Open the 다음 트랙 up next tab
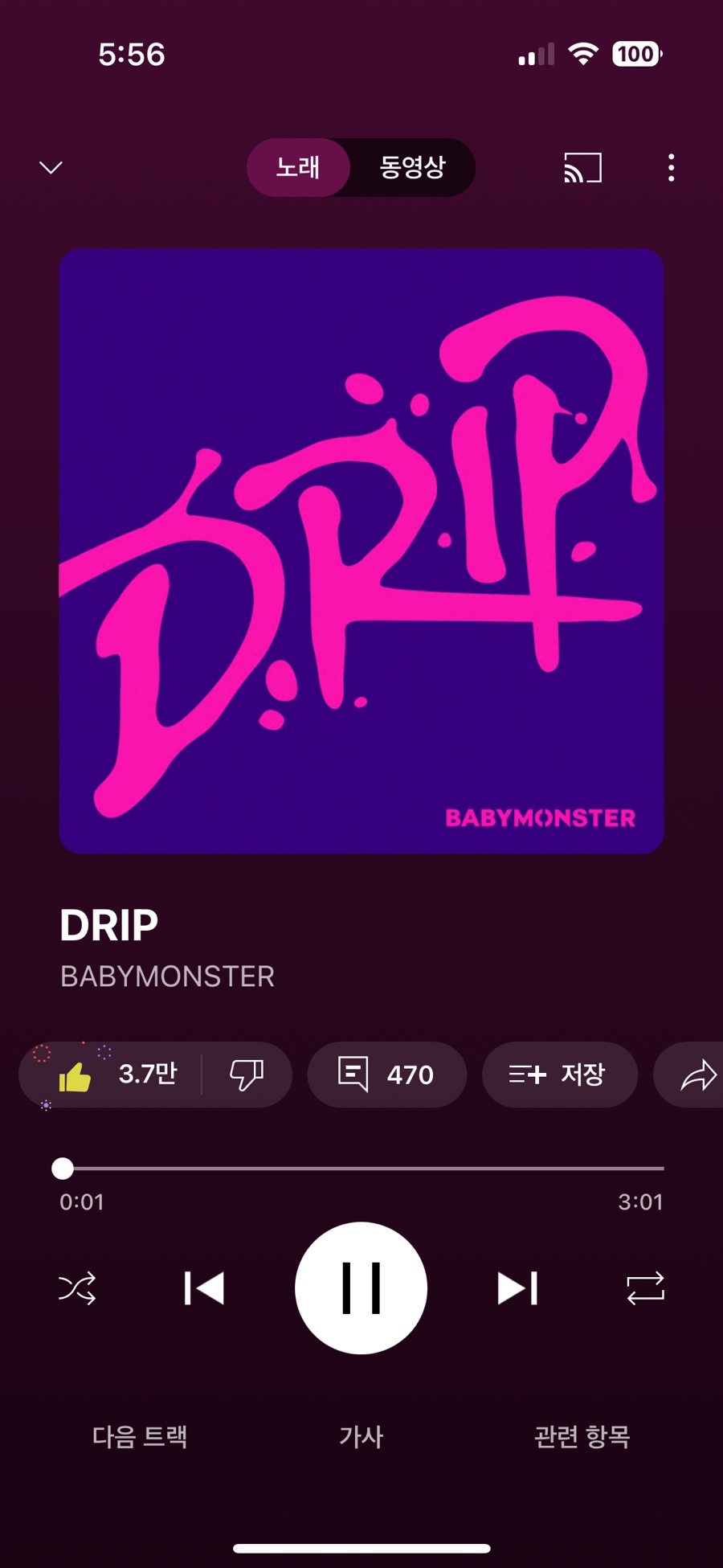 (x=140, y=1436)
